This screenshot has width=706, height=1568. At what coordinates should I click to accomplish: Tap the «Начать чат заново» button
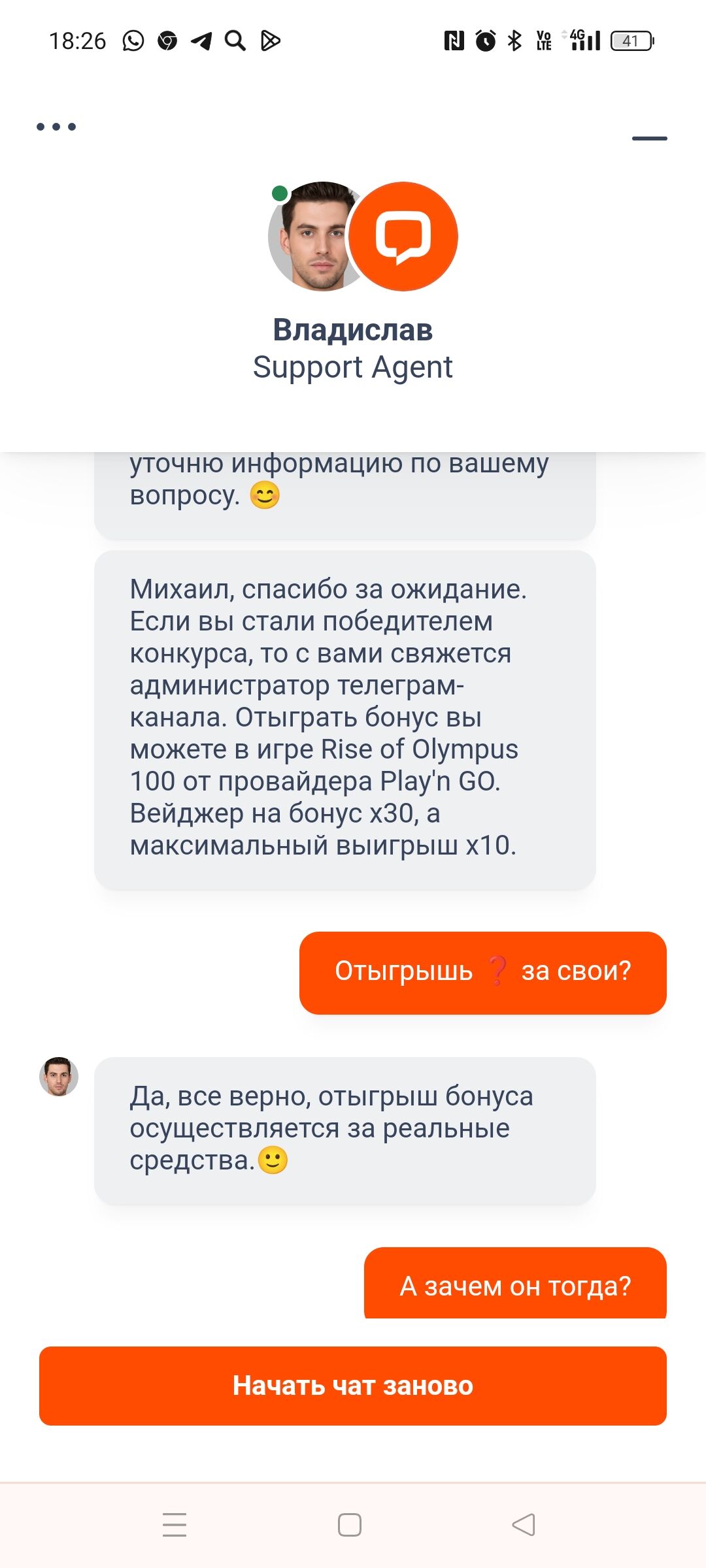coord(353,1386)
